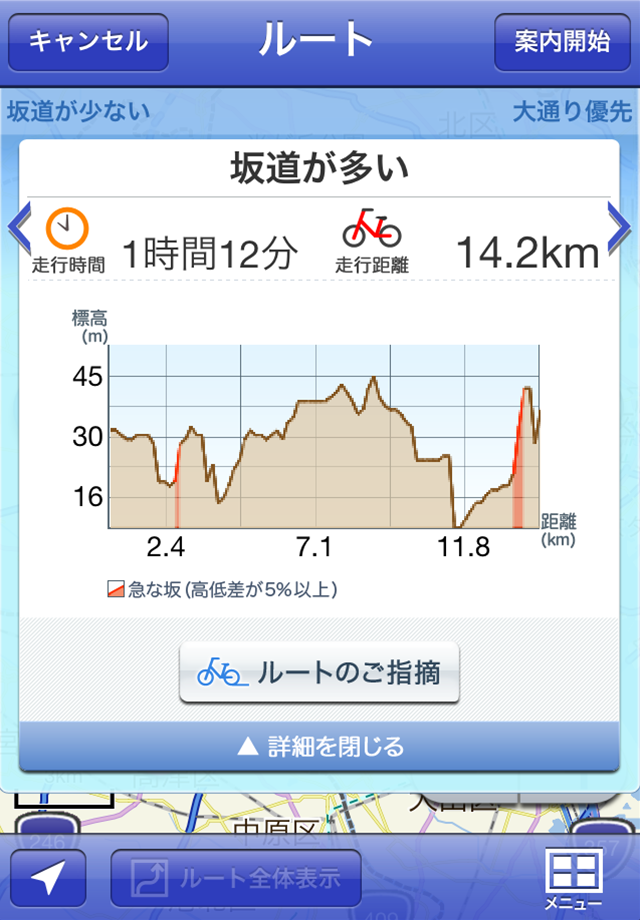Go to the next route option arrow
Screen dimensions: 640x920
coord(620,228)
